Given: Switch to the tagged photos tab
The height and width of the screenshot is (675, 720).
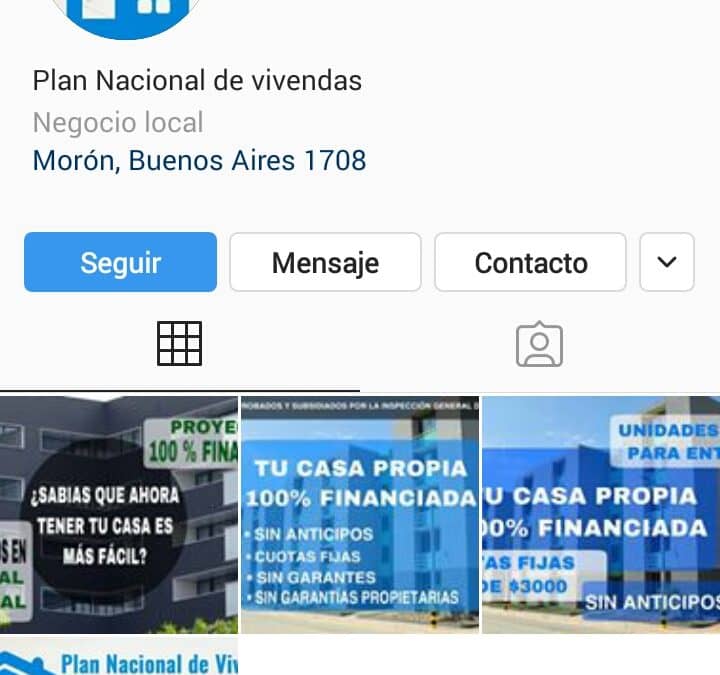Looking at the screenshot, I should point(539,344).
